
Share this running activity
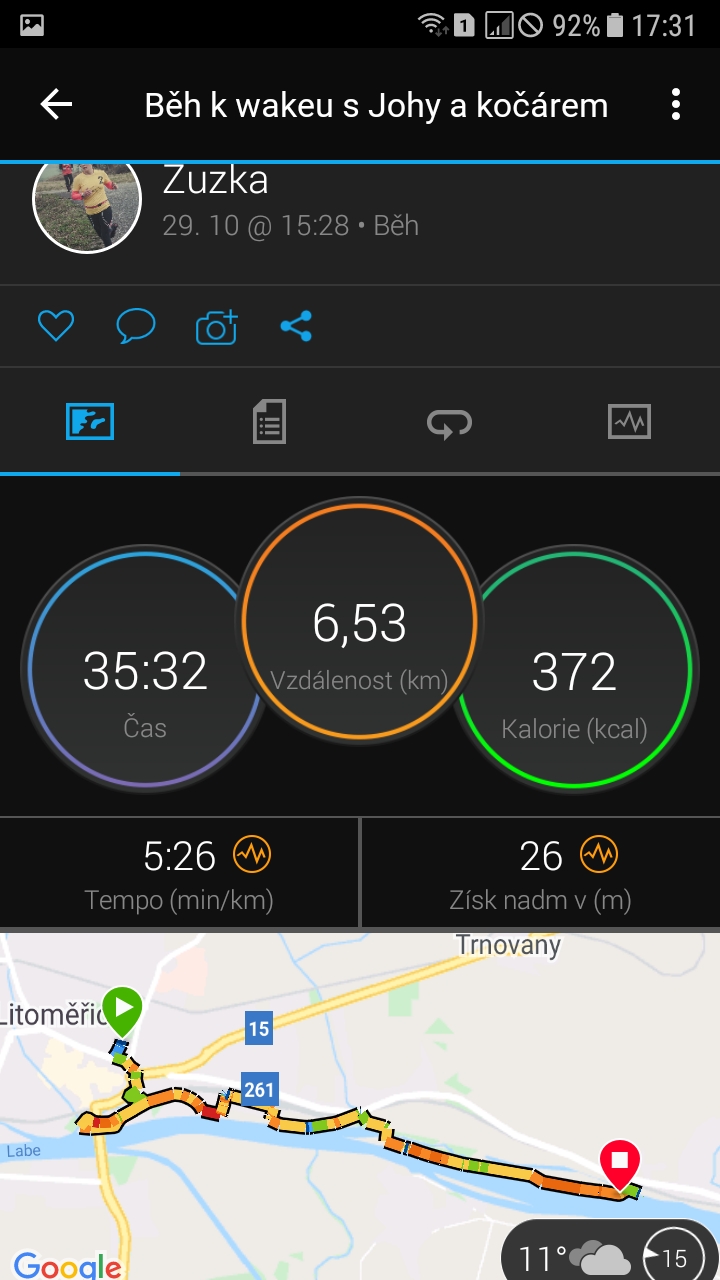[x=296, y=326]
